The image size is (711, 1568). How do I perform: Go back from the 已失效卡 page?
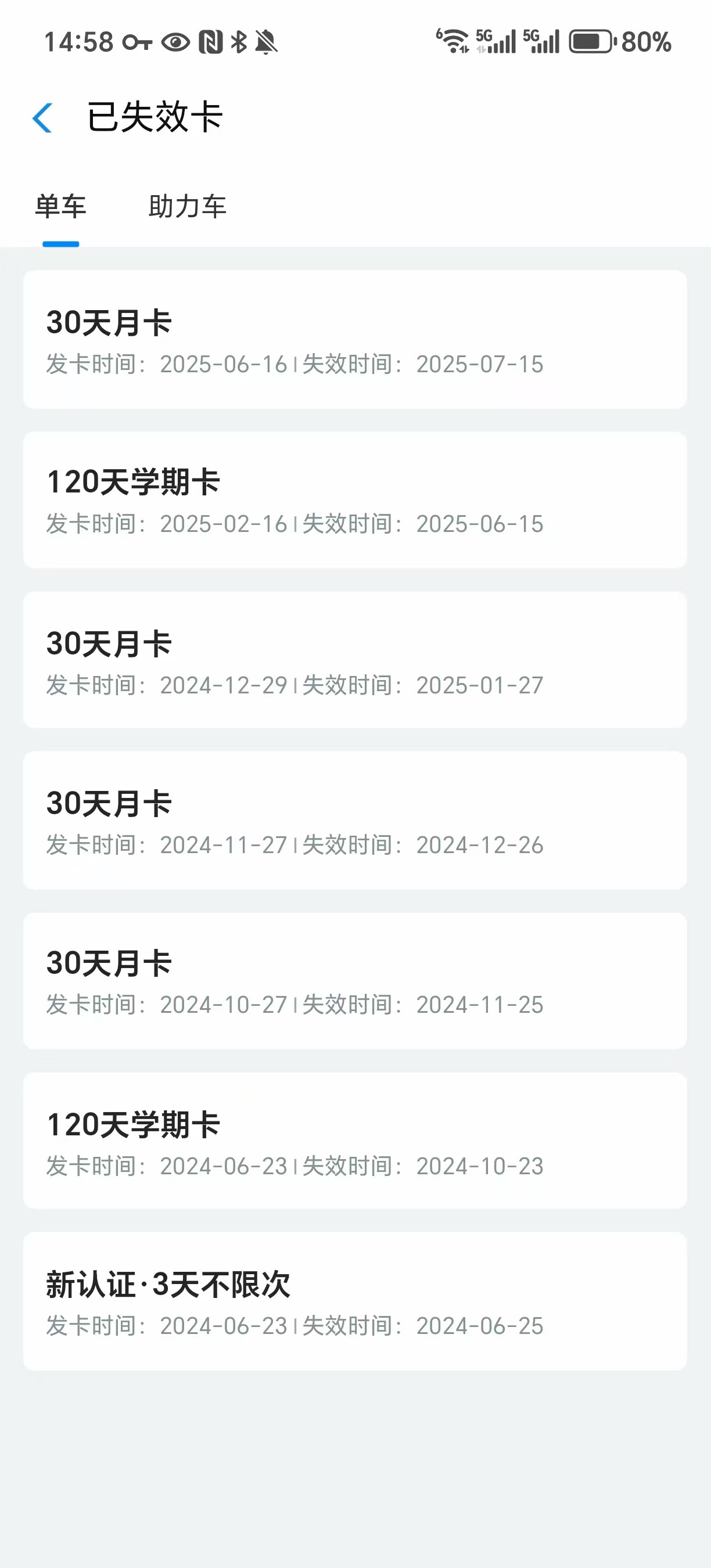click(42, 117)
